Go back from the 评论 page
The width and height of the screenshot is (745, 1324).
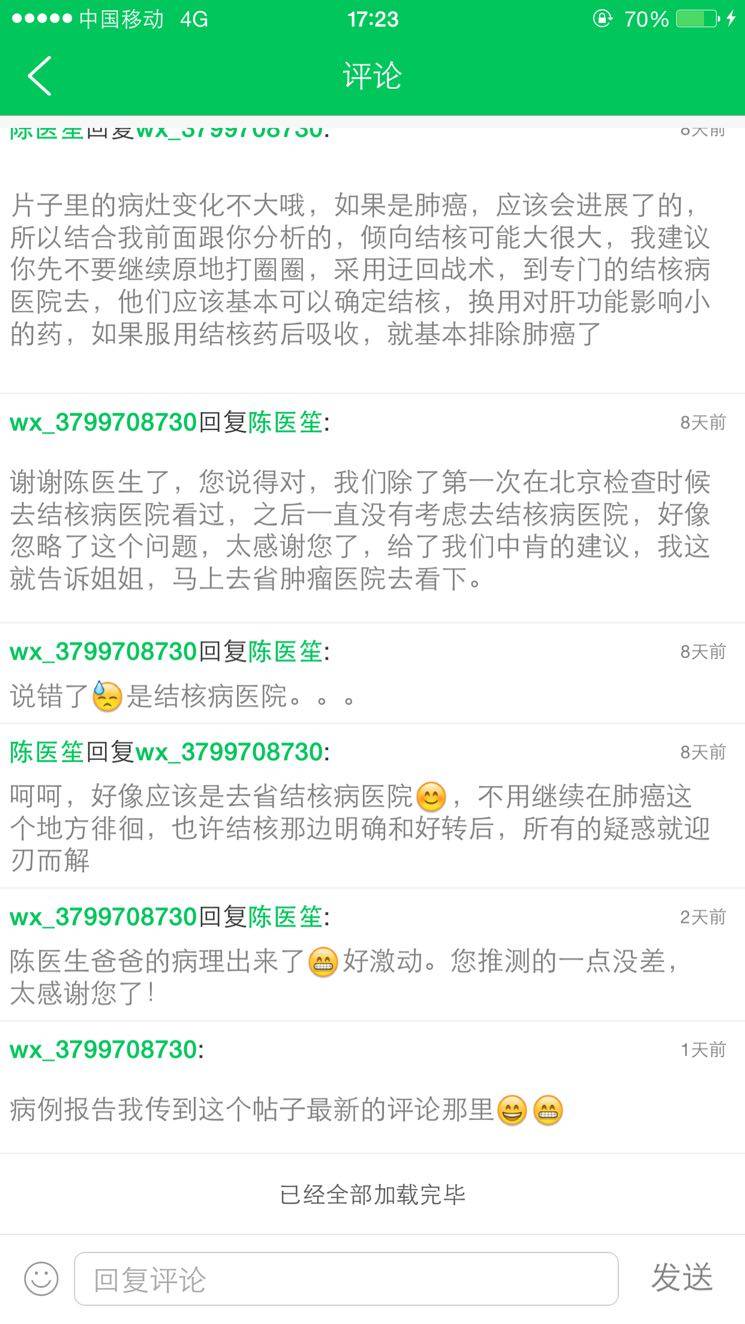pyautogui.click(x=40, y=76)
